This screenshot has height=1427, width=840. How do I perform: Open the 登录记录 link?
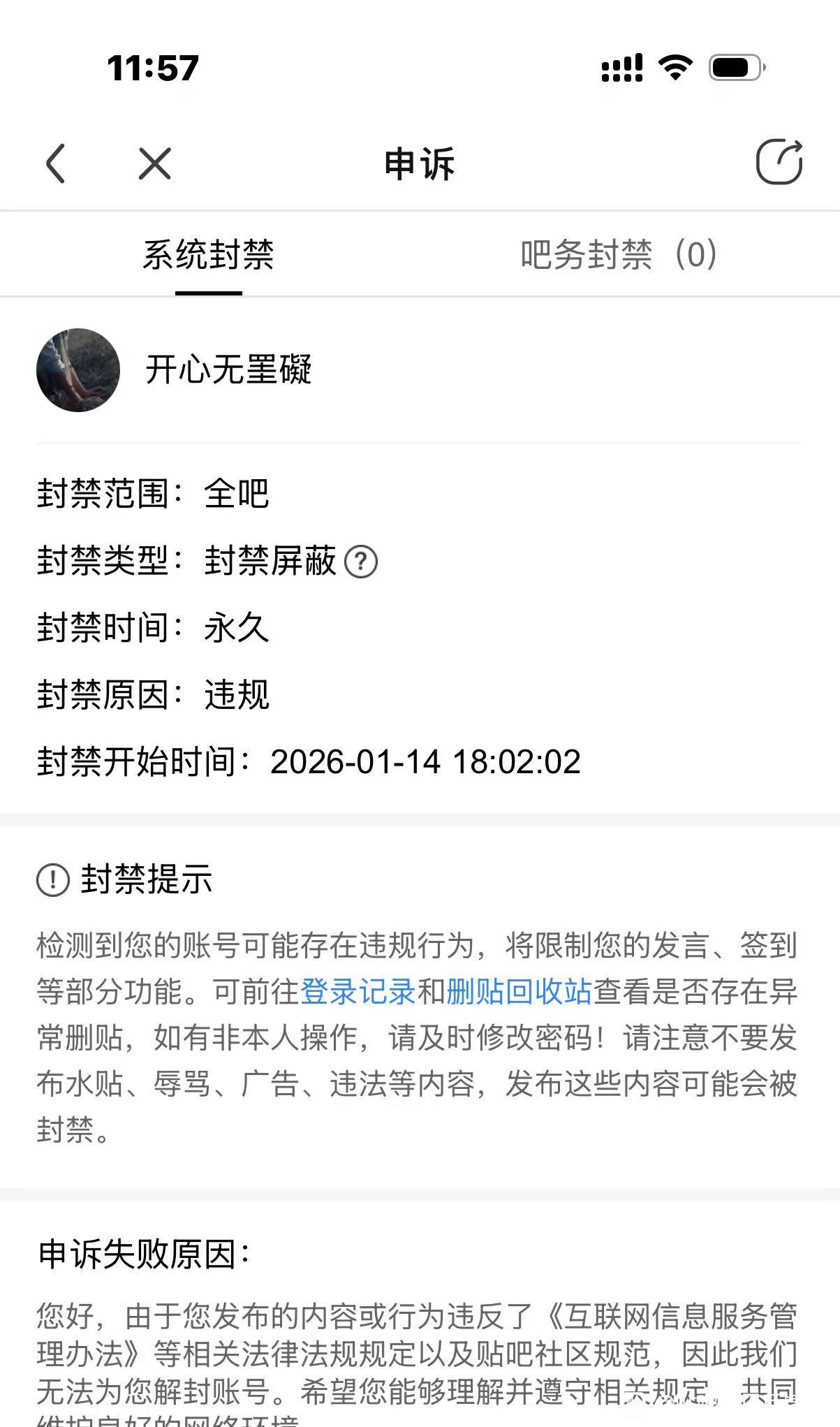(358, 991)
